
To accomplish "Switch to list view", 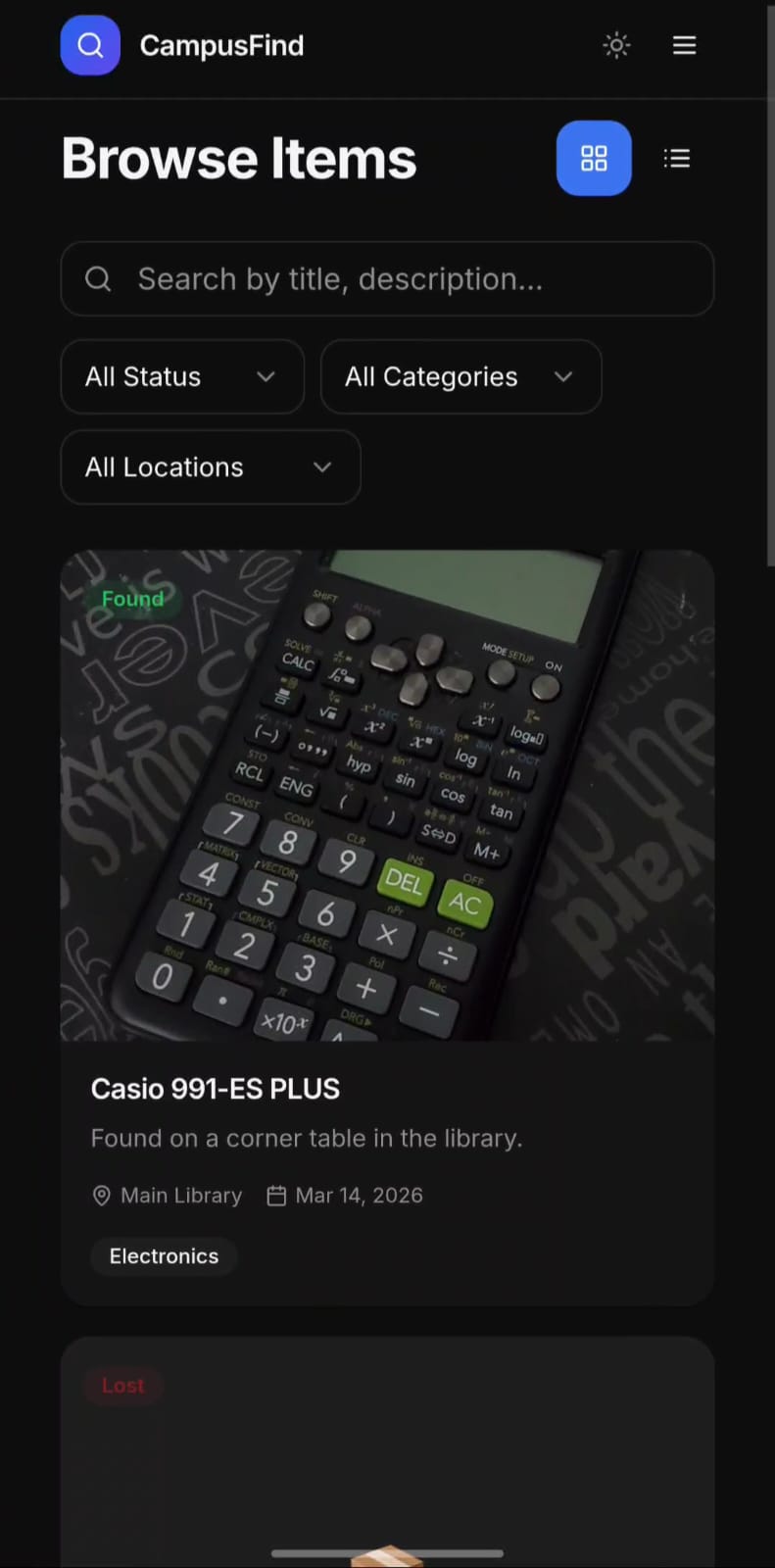I will pyautogui.click(x=677, y=158).
